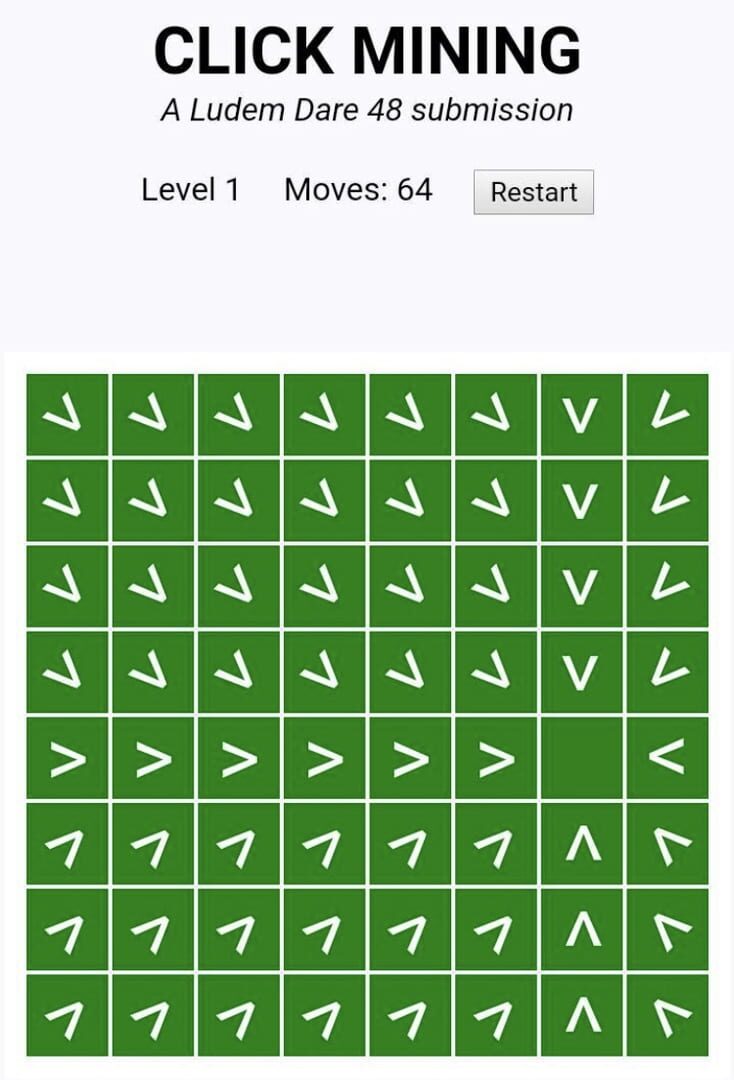This screenshot has width=734, height=1080.
Task: Click the left-pointing arrow beside the empty cell
Action: (x=667, y=756)
